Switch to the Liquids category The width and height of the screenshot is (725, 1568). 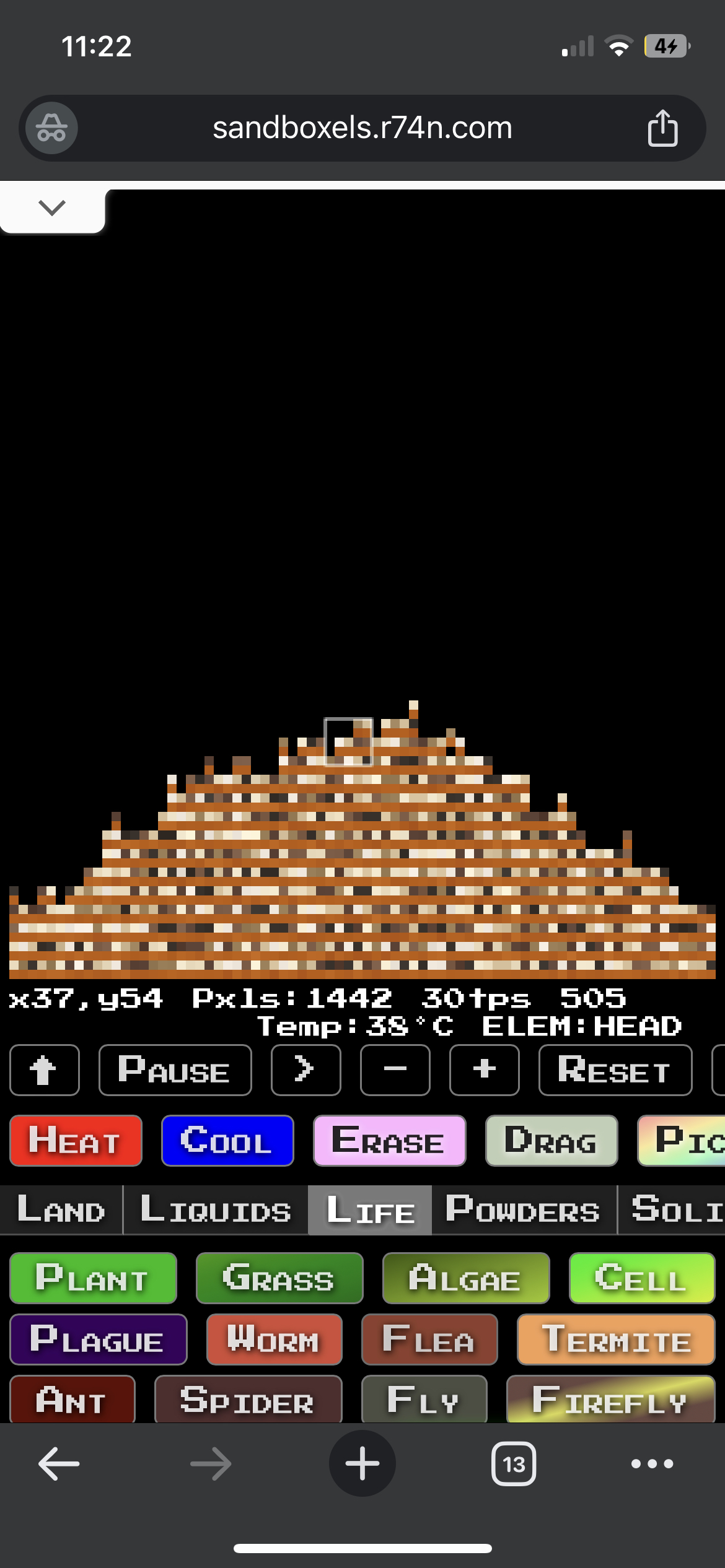point(216,1210)
